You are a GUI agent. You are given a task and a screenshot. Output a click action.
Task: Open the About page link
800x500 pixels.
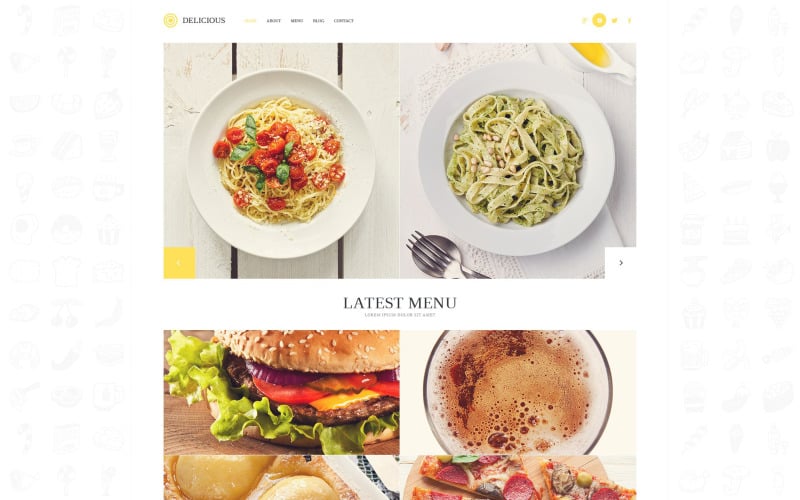click(273, 20)
